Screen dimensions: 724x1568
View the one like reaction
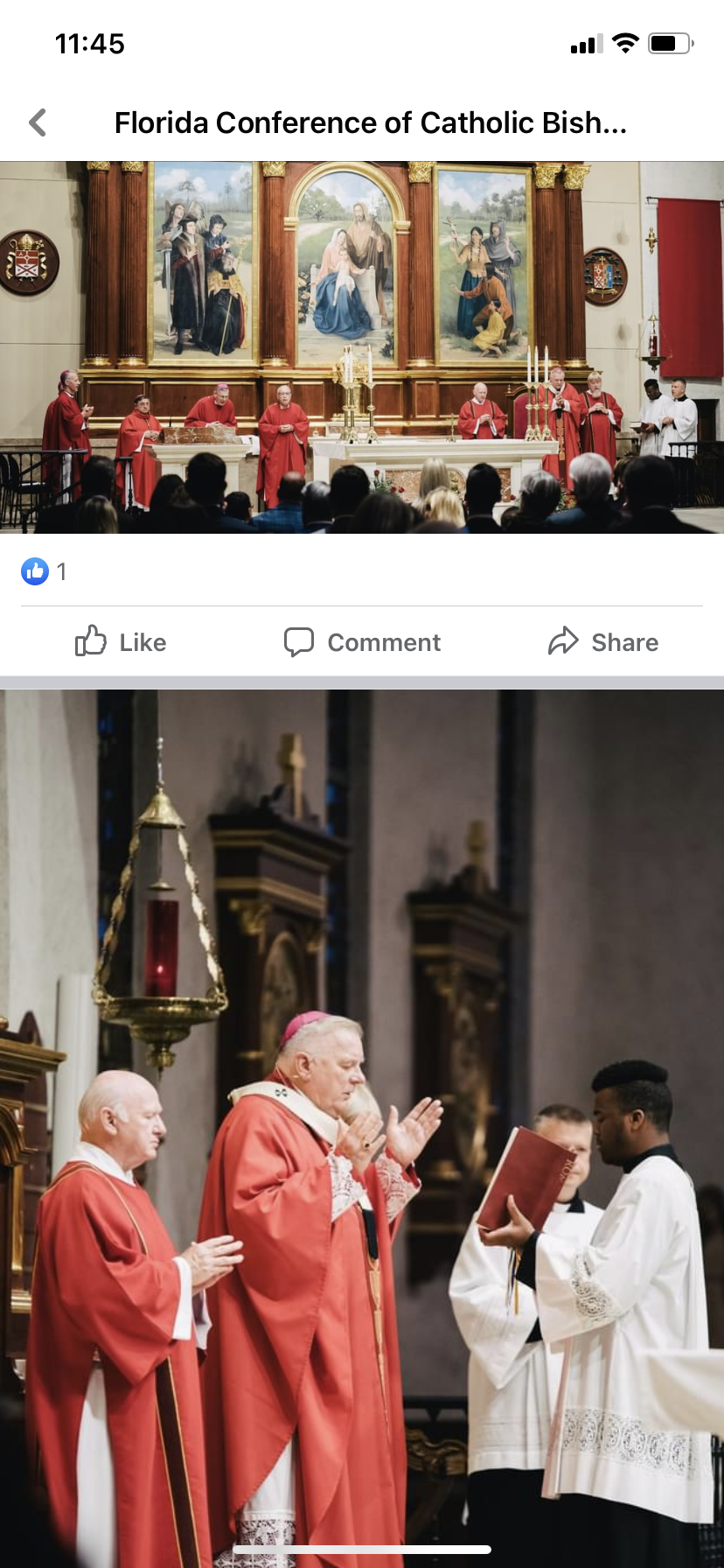point(44,571)
